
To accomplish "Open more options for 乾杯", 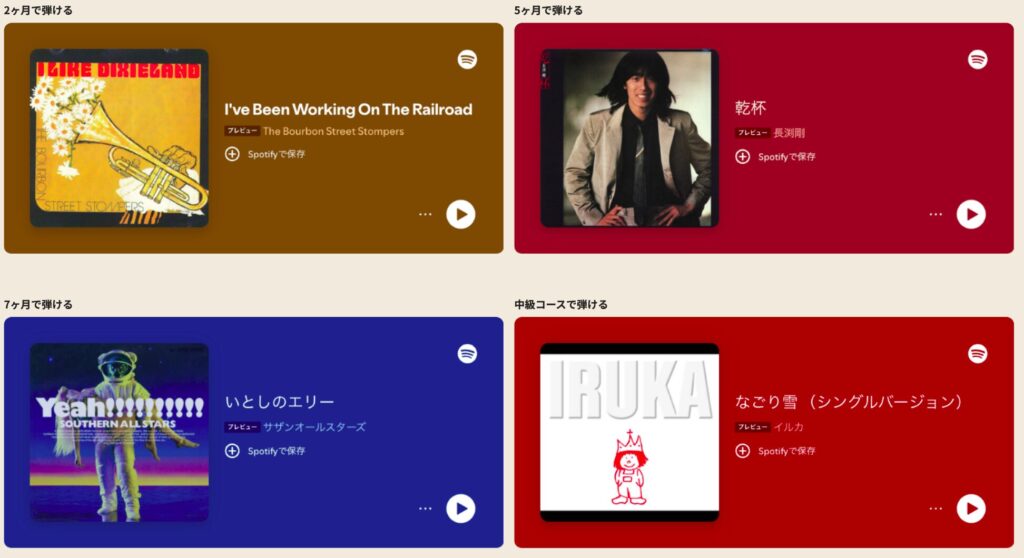I will 935,214.
